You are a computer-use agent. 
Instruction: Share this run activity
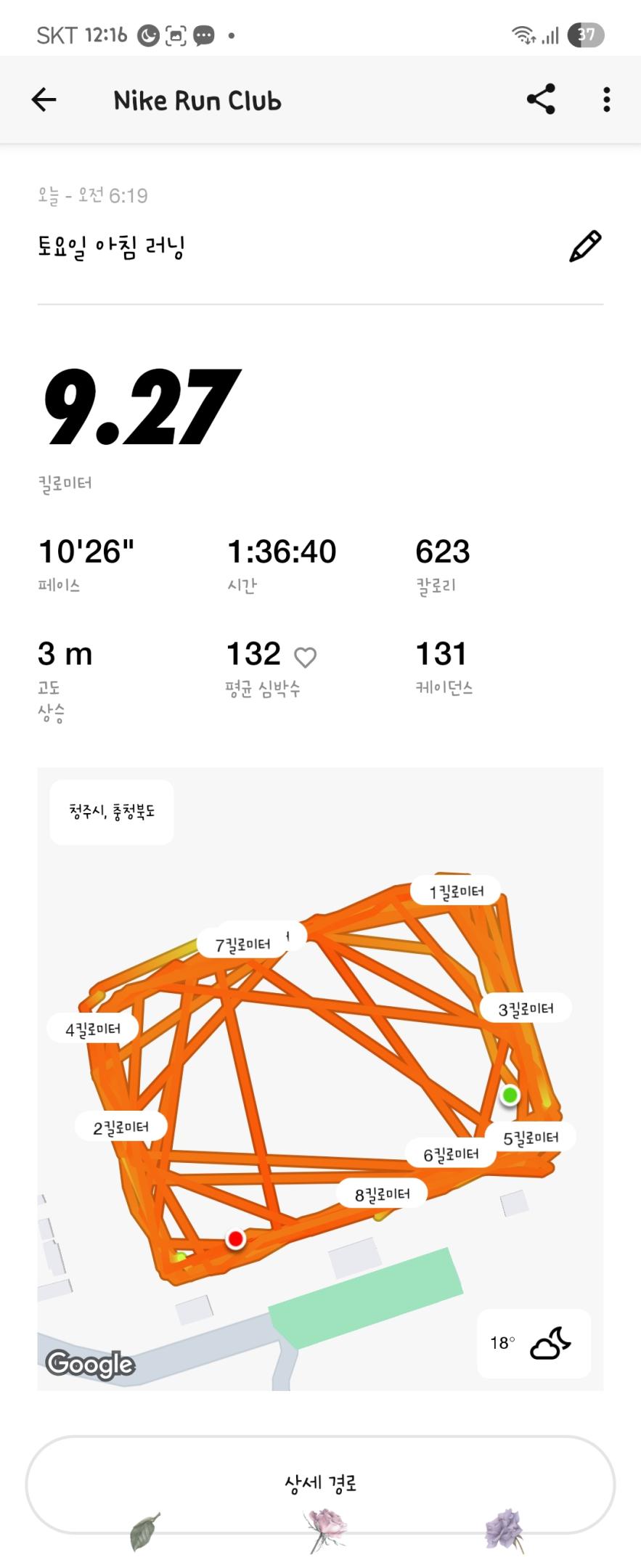pyautogui.click(x=541, y=99)
